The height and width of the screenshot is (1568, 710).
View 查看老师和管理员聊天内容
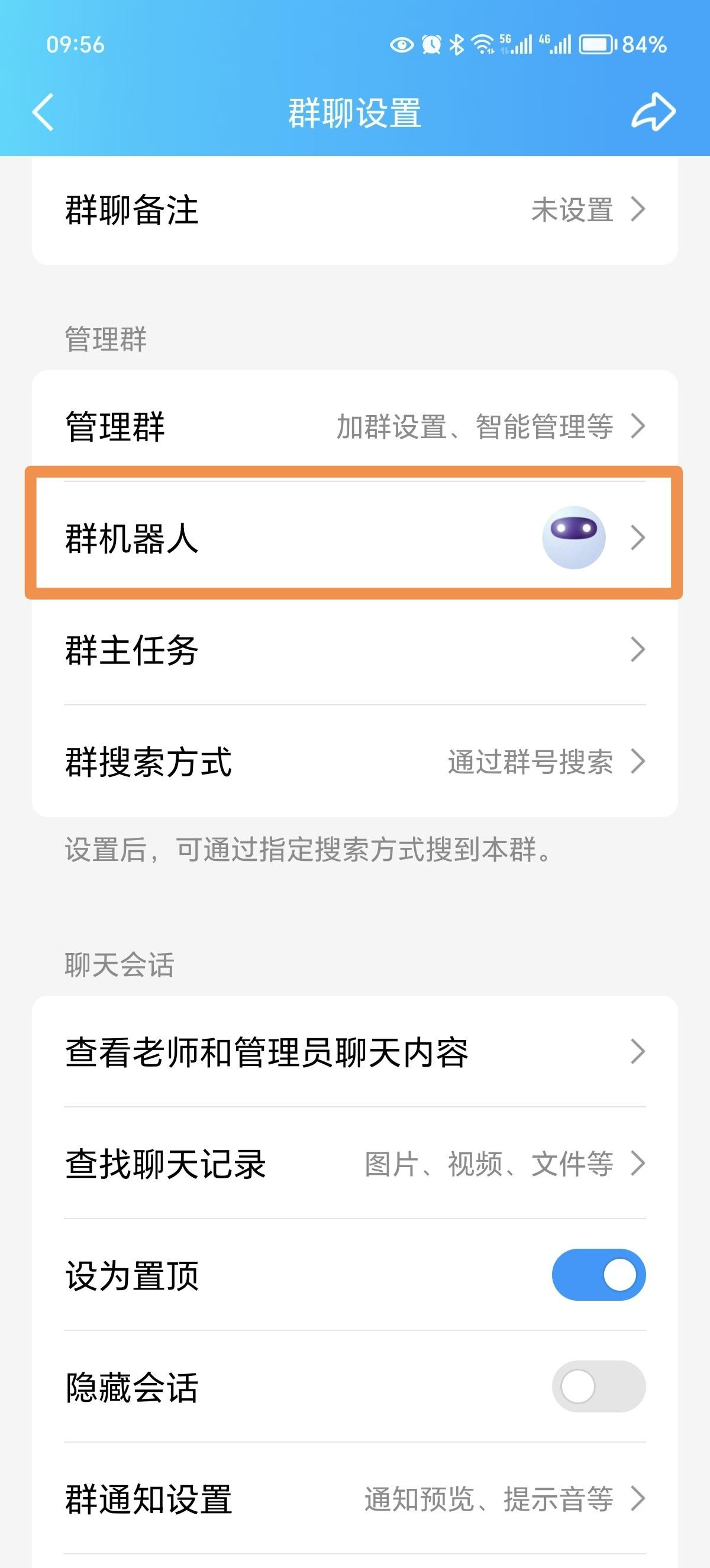(x=354, y=1052)
